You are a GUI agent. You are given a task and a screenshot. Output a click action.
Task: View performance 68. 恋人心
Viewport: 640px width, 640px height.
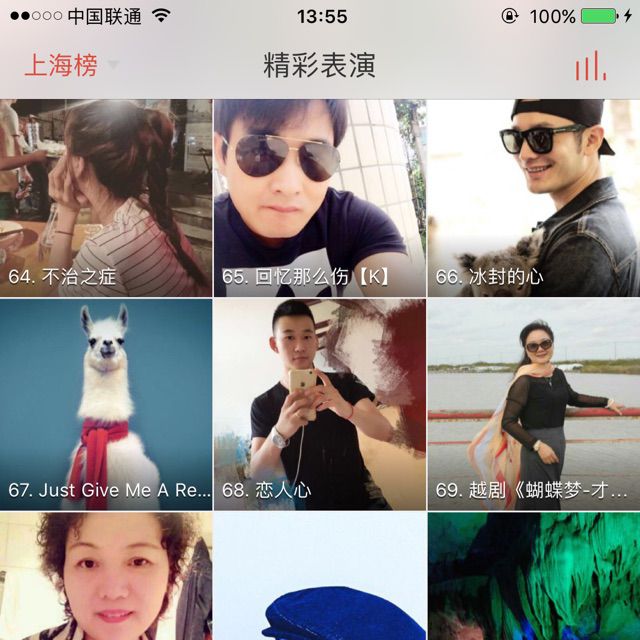320,404
